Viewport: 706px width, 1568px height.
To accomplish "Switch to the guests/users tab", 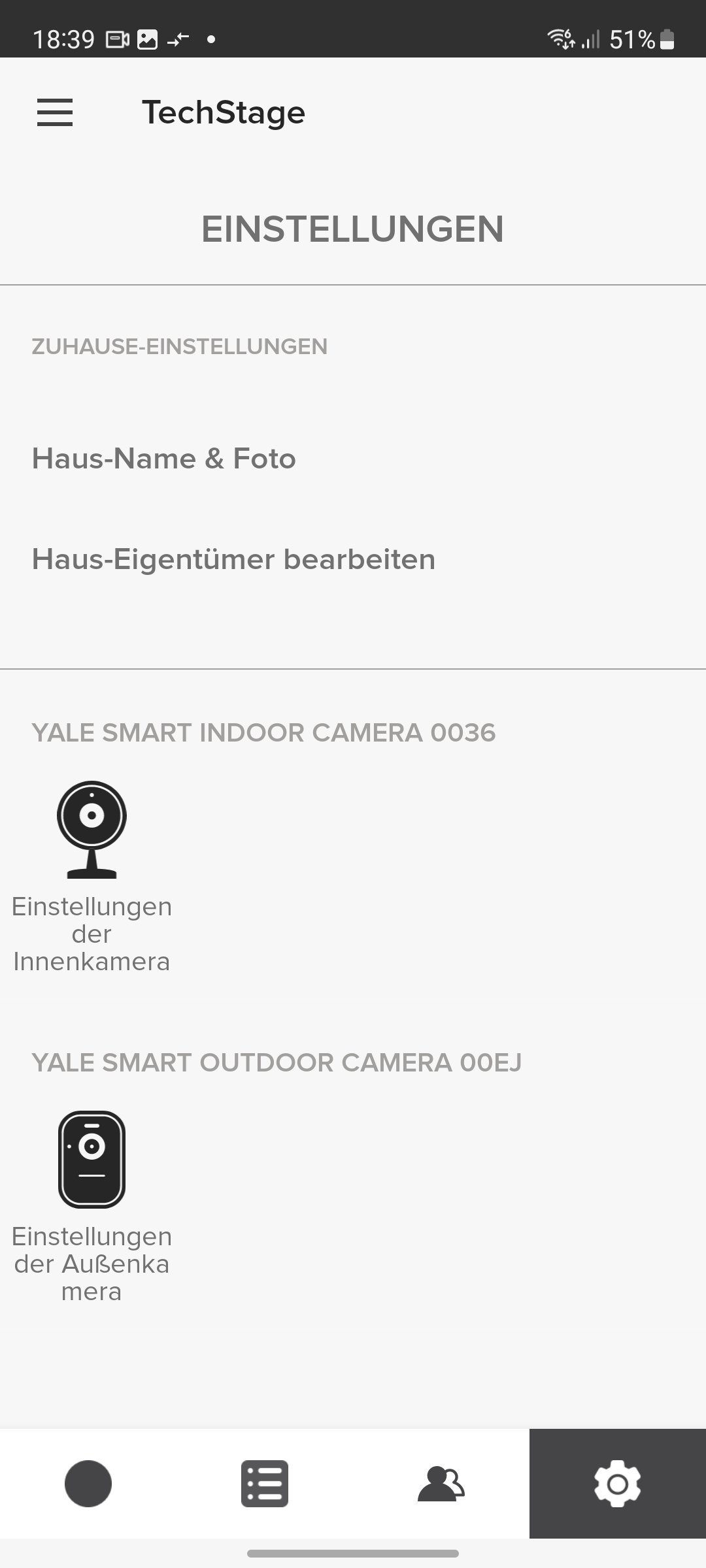I will pyautogui.click(x=441, y=1483).
